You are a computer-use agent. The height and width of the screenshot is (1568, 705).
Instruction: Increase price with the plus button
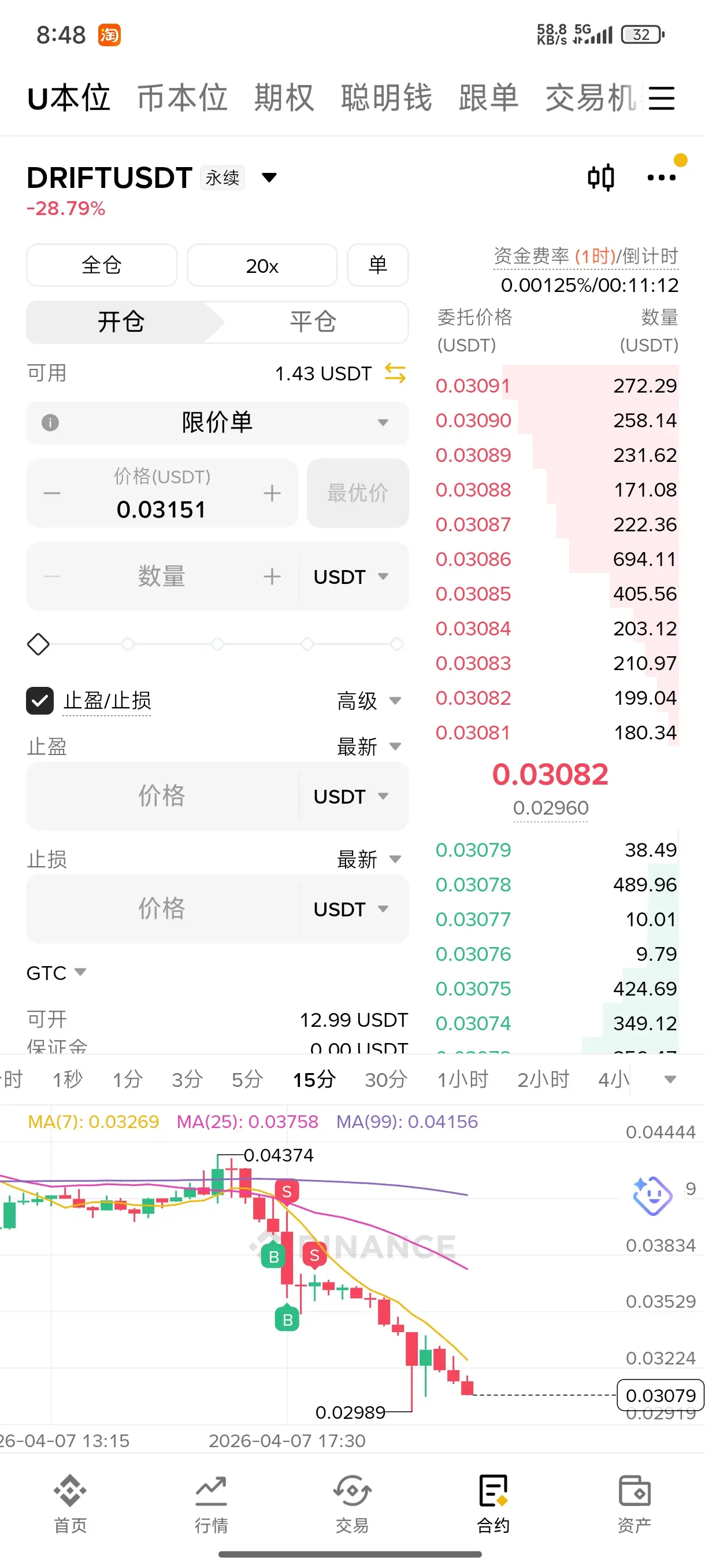point(272,493)
